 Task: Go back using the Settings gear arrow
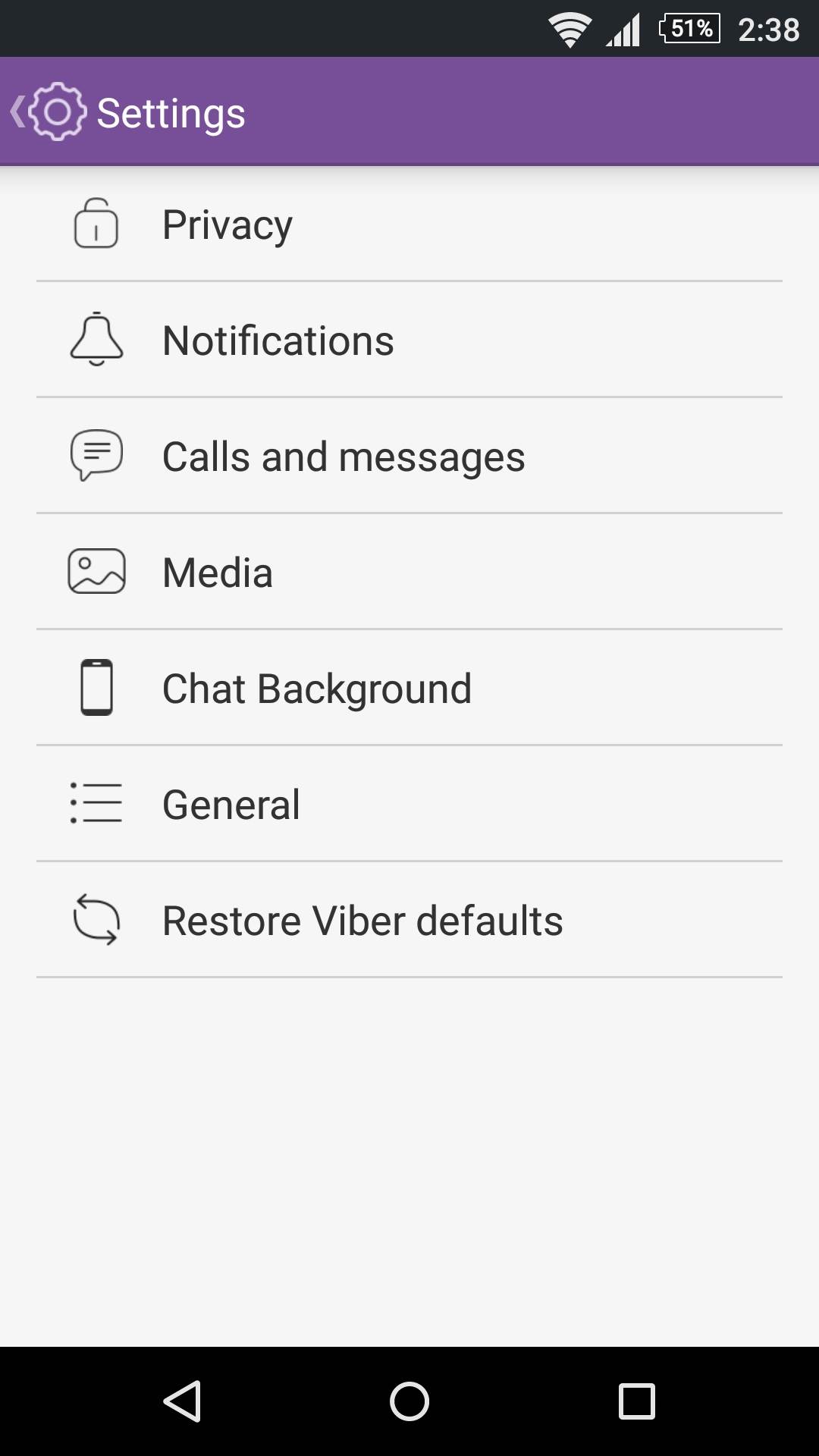pyautogui.click(x=47, y=112)
